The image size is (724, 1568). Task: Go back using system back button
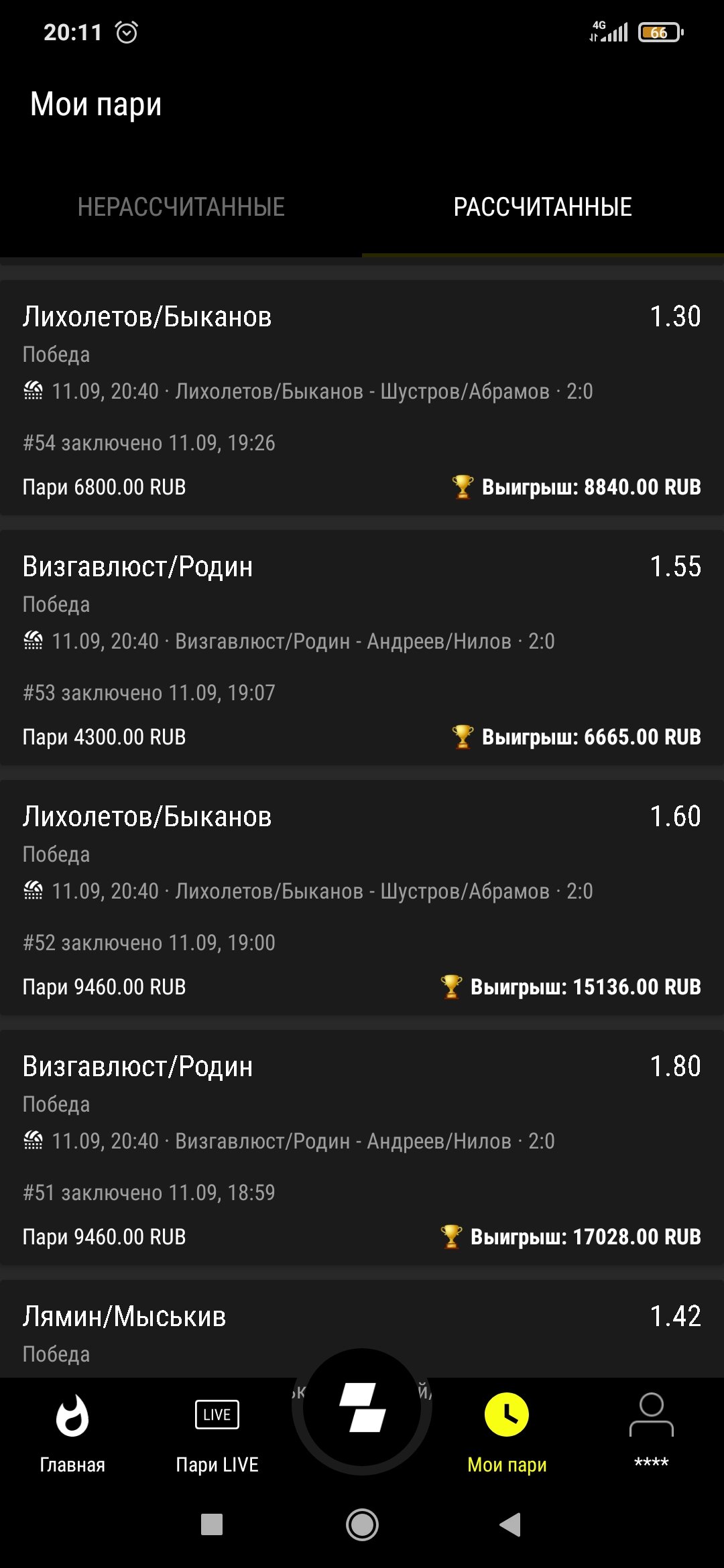point(510,1524)
